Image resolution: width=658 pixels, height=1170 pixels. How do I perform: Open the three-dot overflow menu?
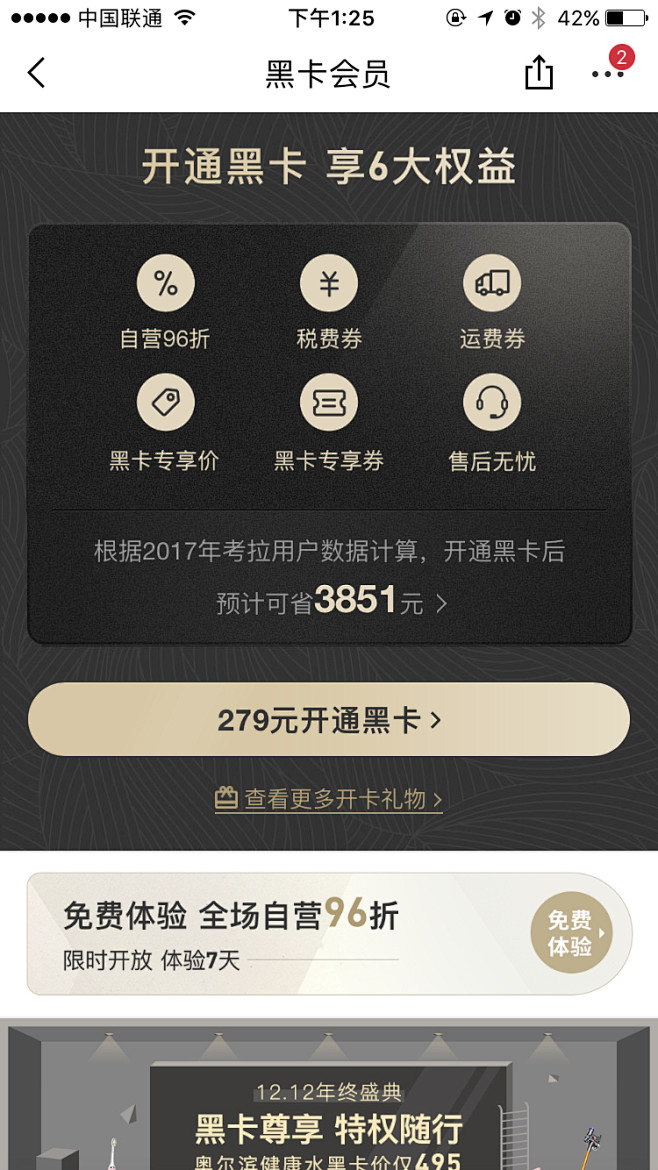click(606, 73)
